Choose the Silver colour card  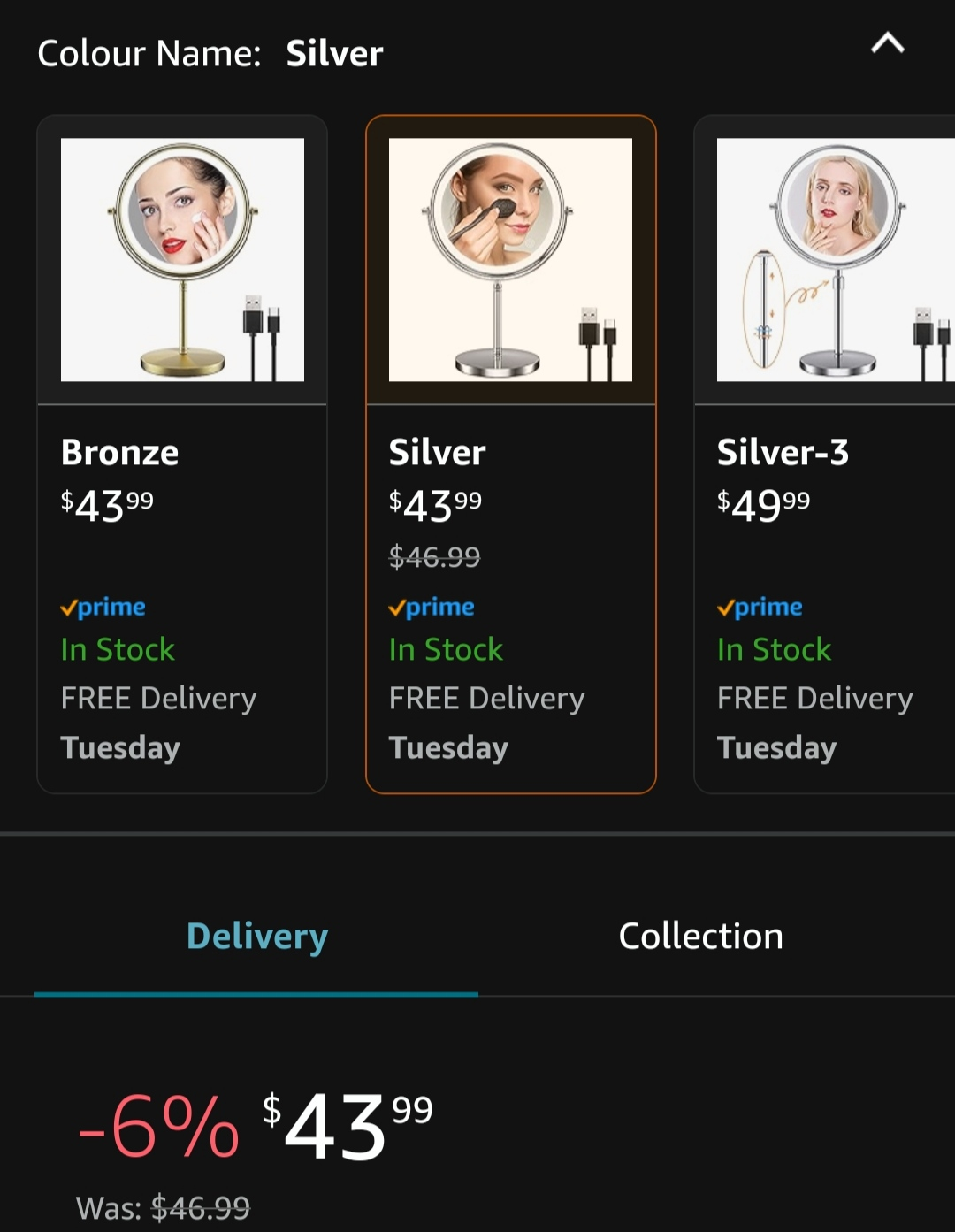[510, 453]
